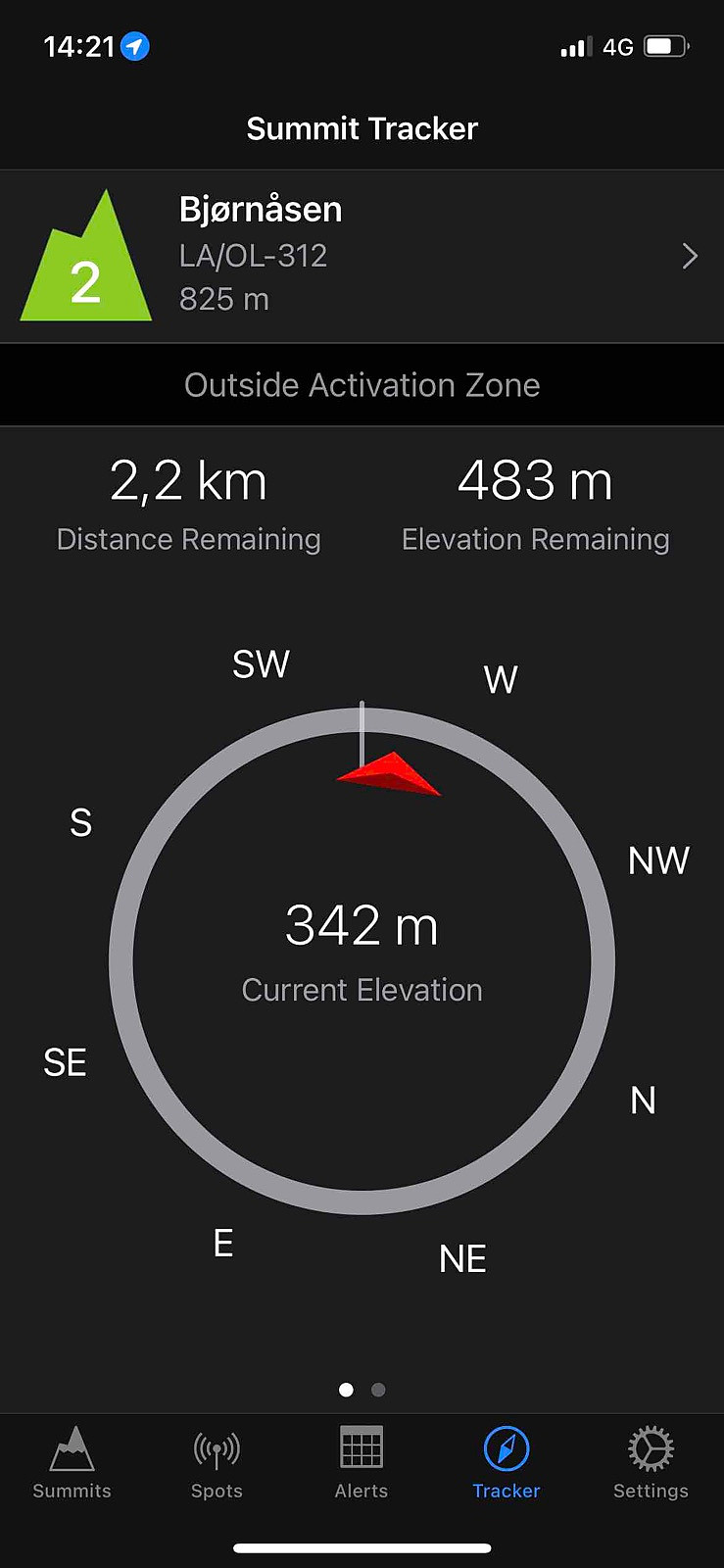
Task: Select the Tracker tab
Action: coord(507,1463)
